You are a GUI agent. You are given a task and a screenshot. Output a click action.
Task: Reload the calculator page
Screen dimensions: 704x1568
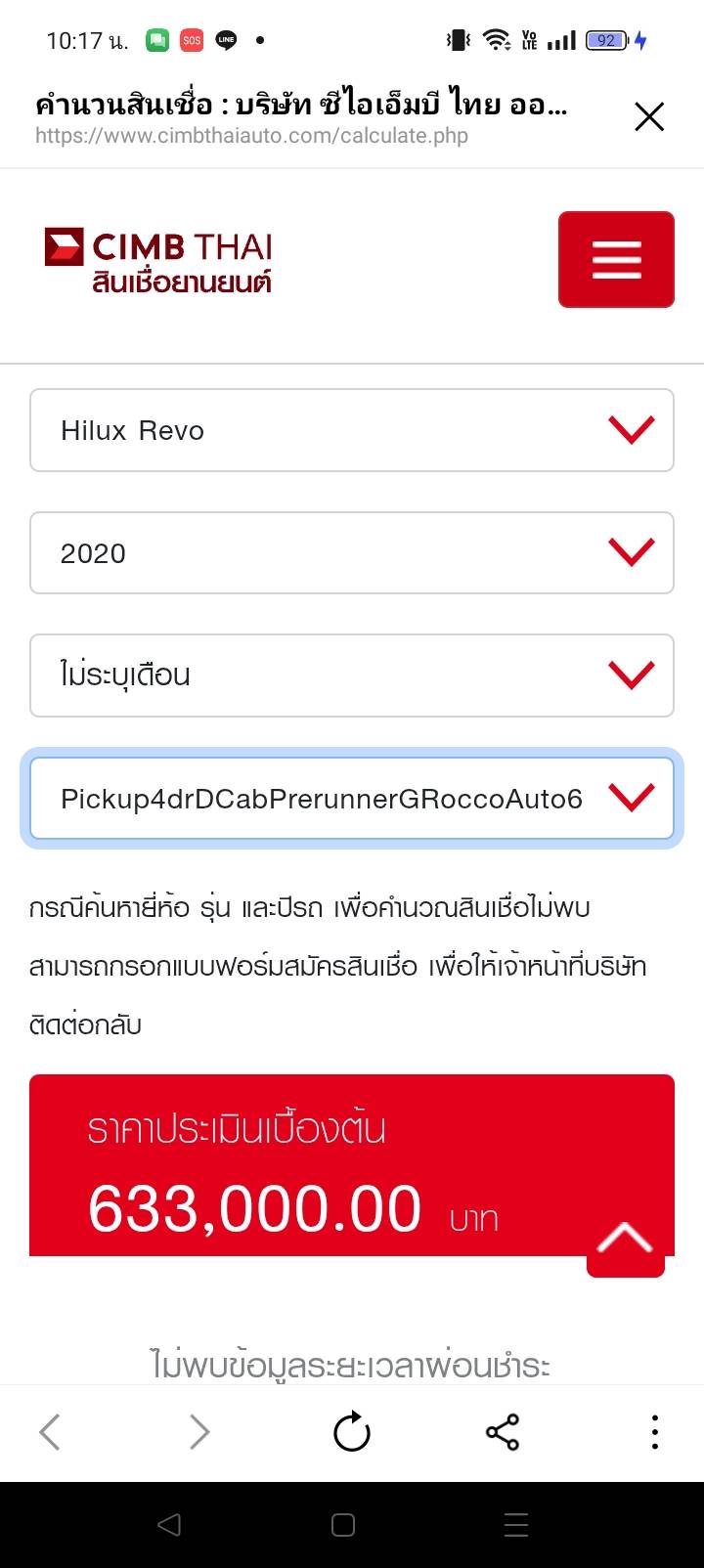(x=352, y=1432)
